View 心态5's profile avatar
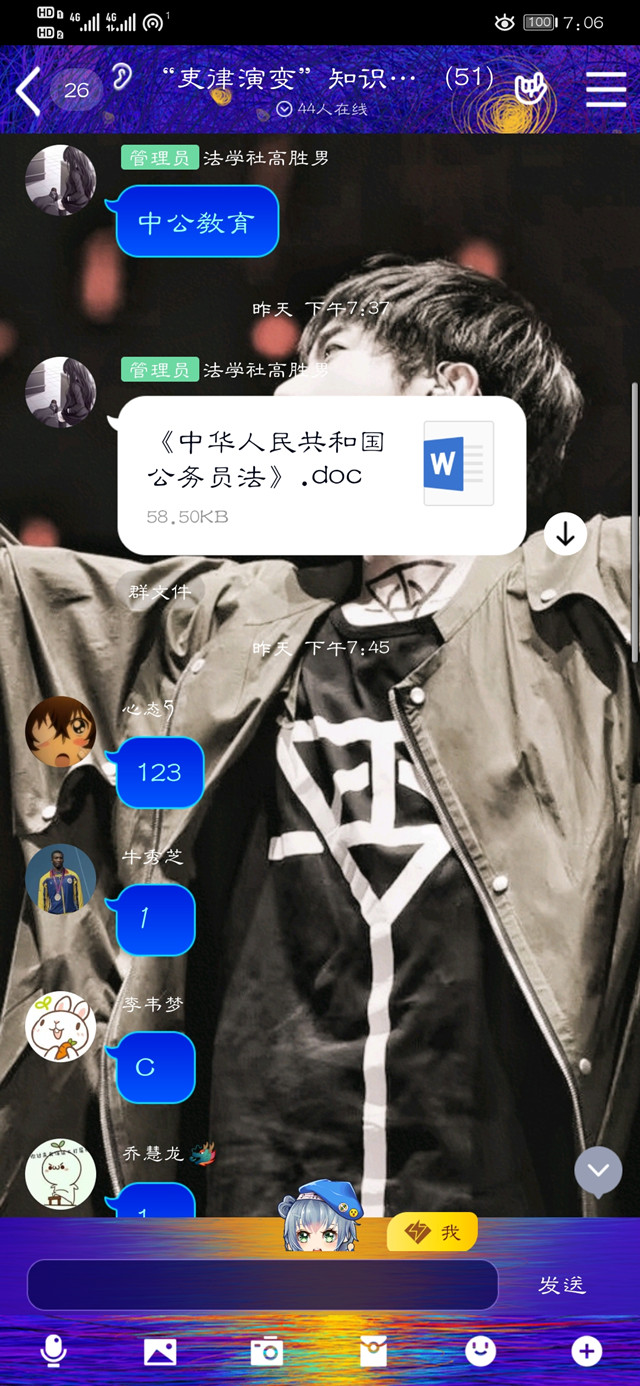This screenshot has height=1386, width=640. click(x=60, y=732)
